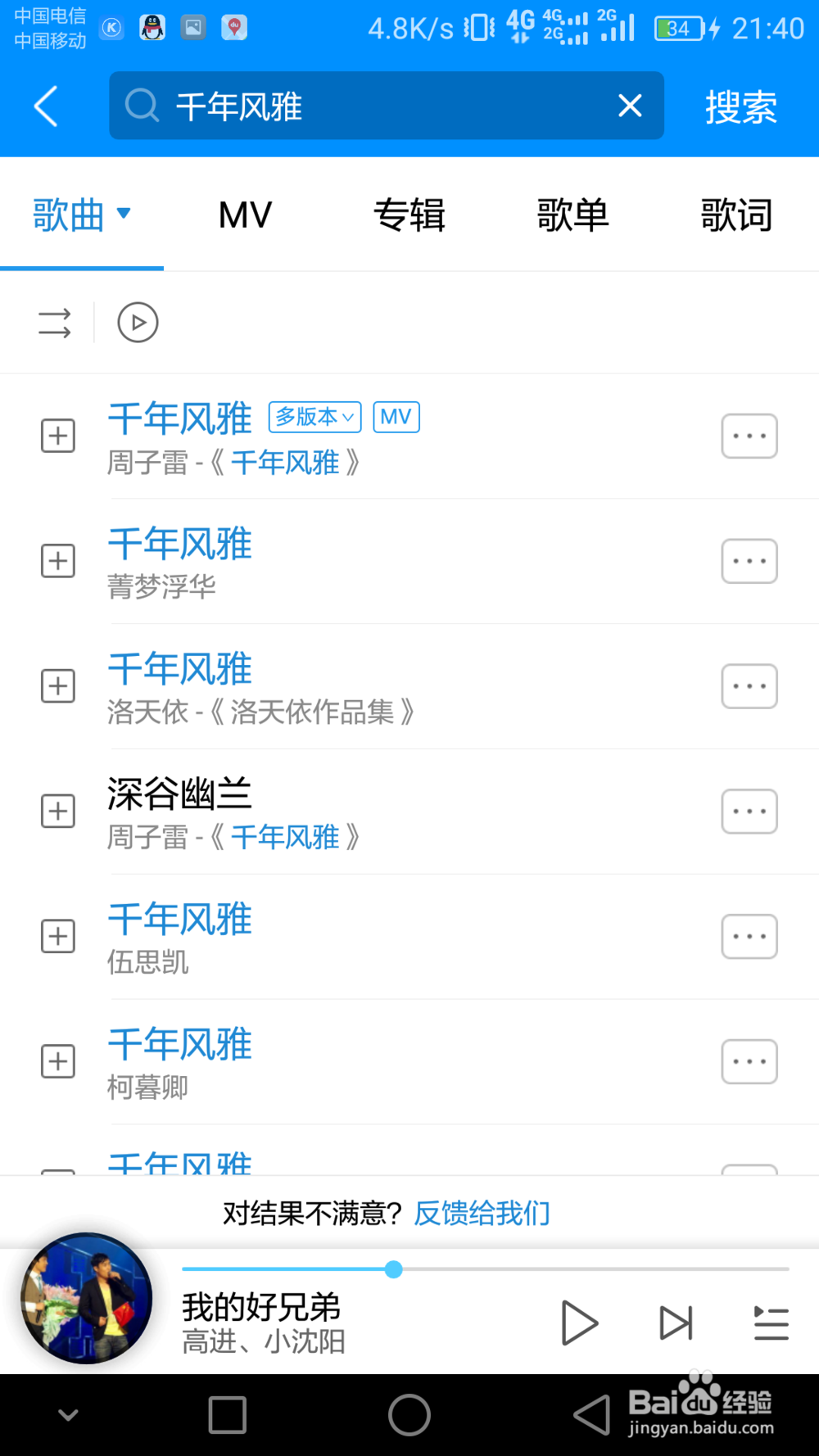Open the 反馈给我们 feedback link
This screenshot has height=1456, width=819.
[x=482, y=1213]
